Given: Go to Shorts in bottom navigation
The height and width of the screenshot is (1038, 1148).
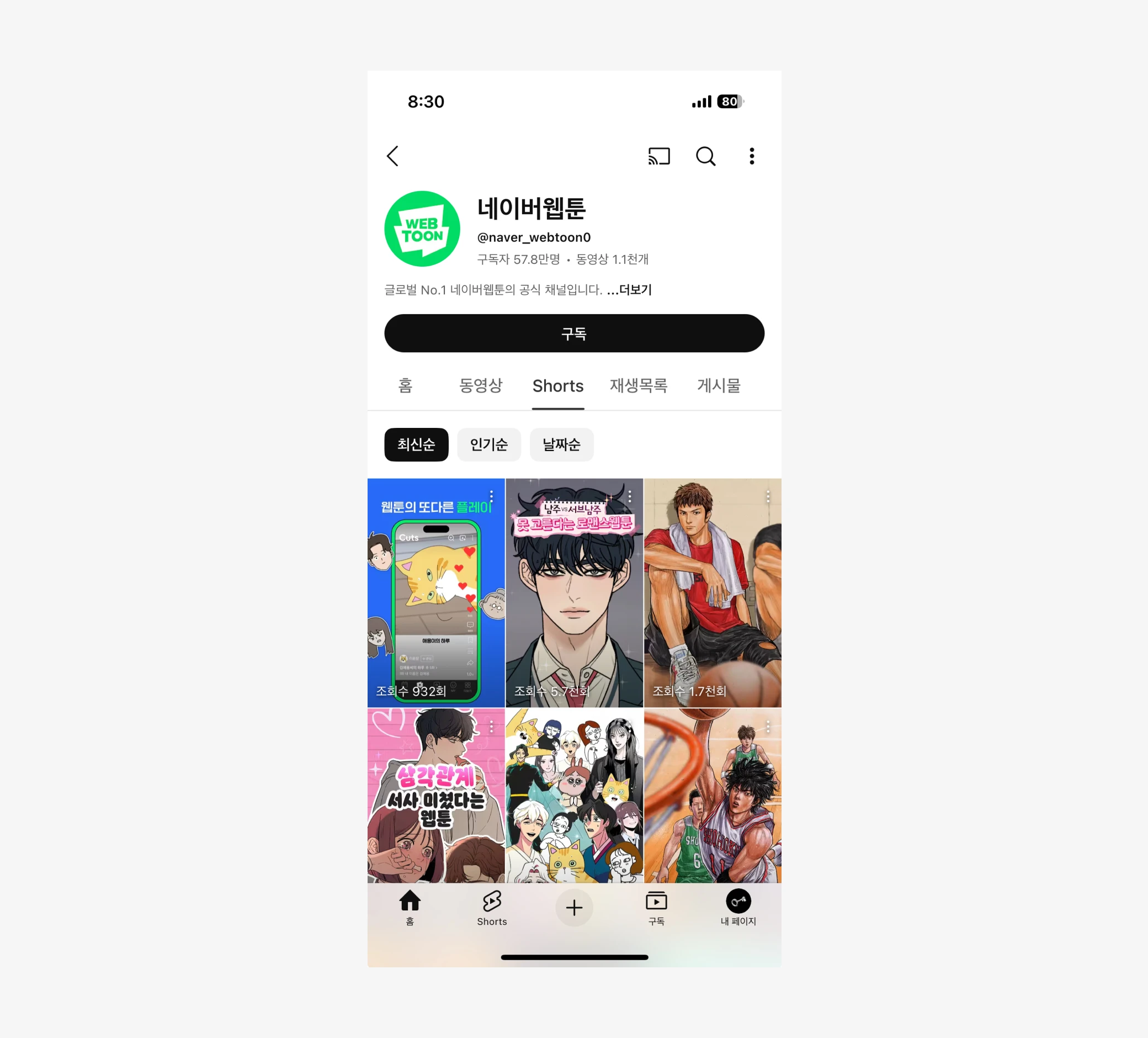Looking at the screenshot, I should (x=492, y=908).
